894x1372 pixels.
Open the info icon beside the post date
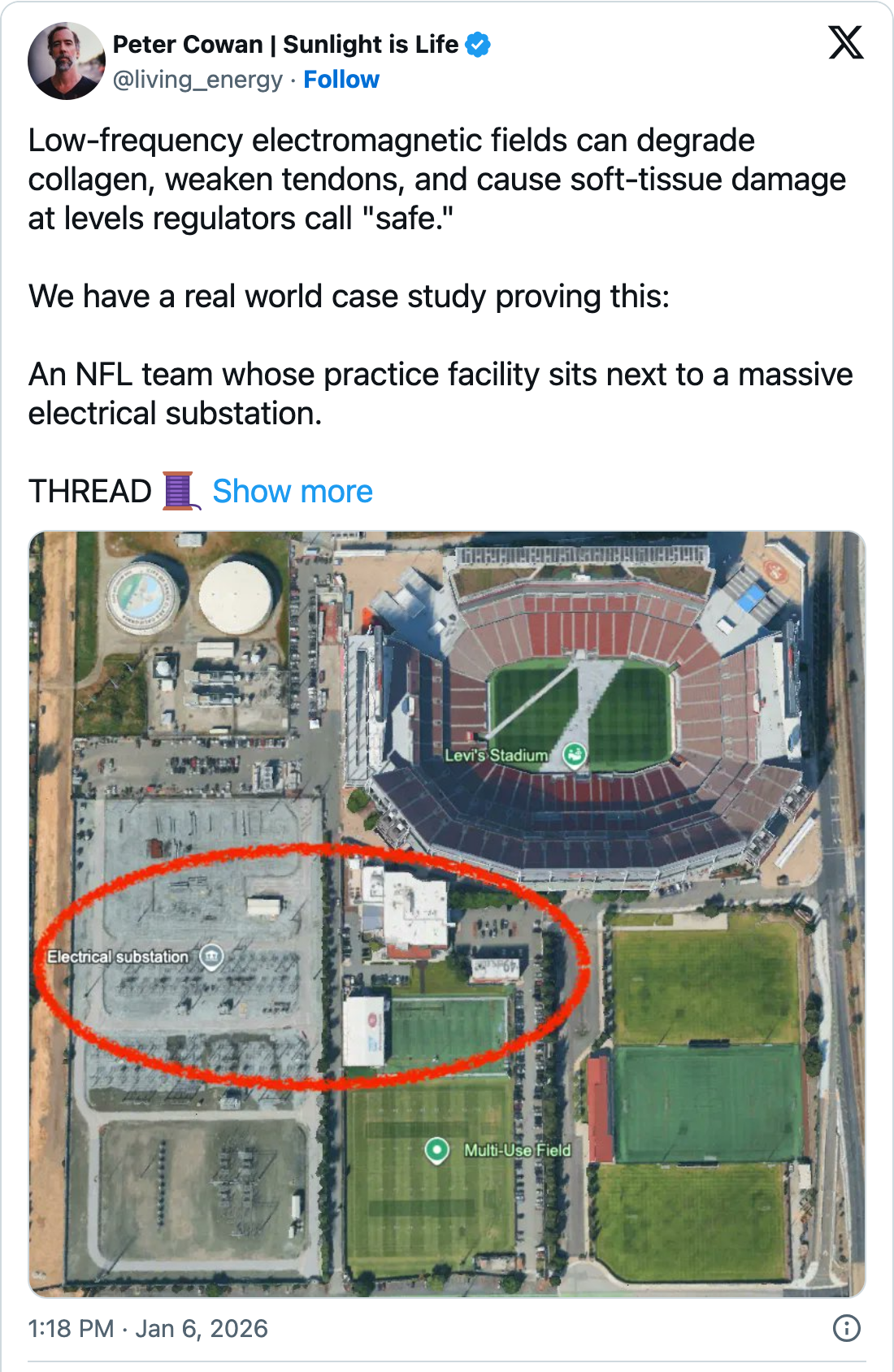[846, 1328]
